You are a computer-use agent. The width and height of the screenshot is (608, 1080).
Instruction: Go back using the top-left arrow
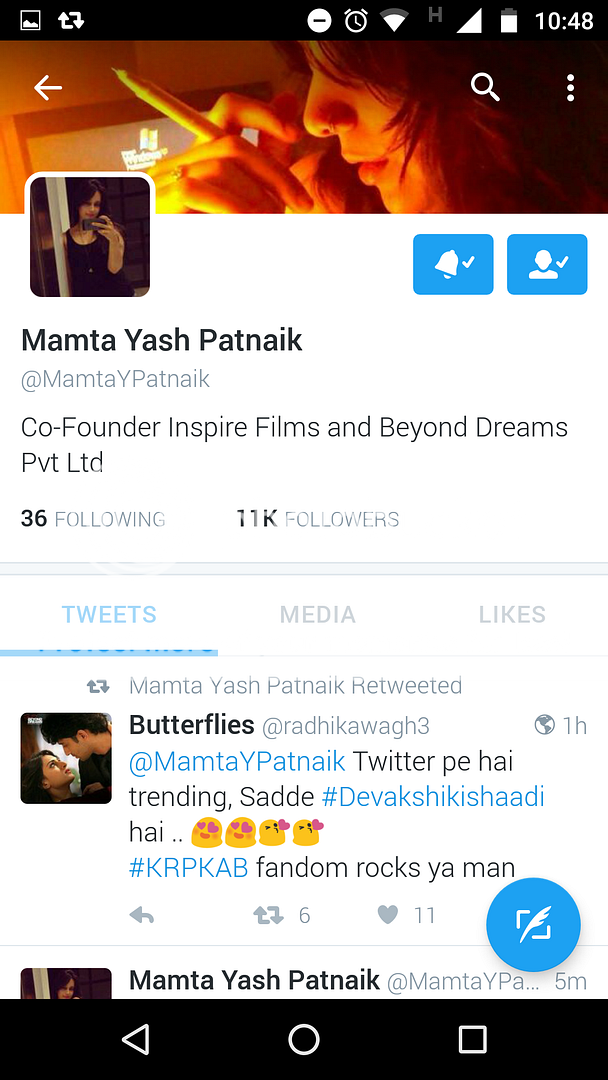point(47,88)
